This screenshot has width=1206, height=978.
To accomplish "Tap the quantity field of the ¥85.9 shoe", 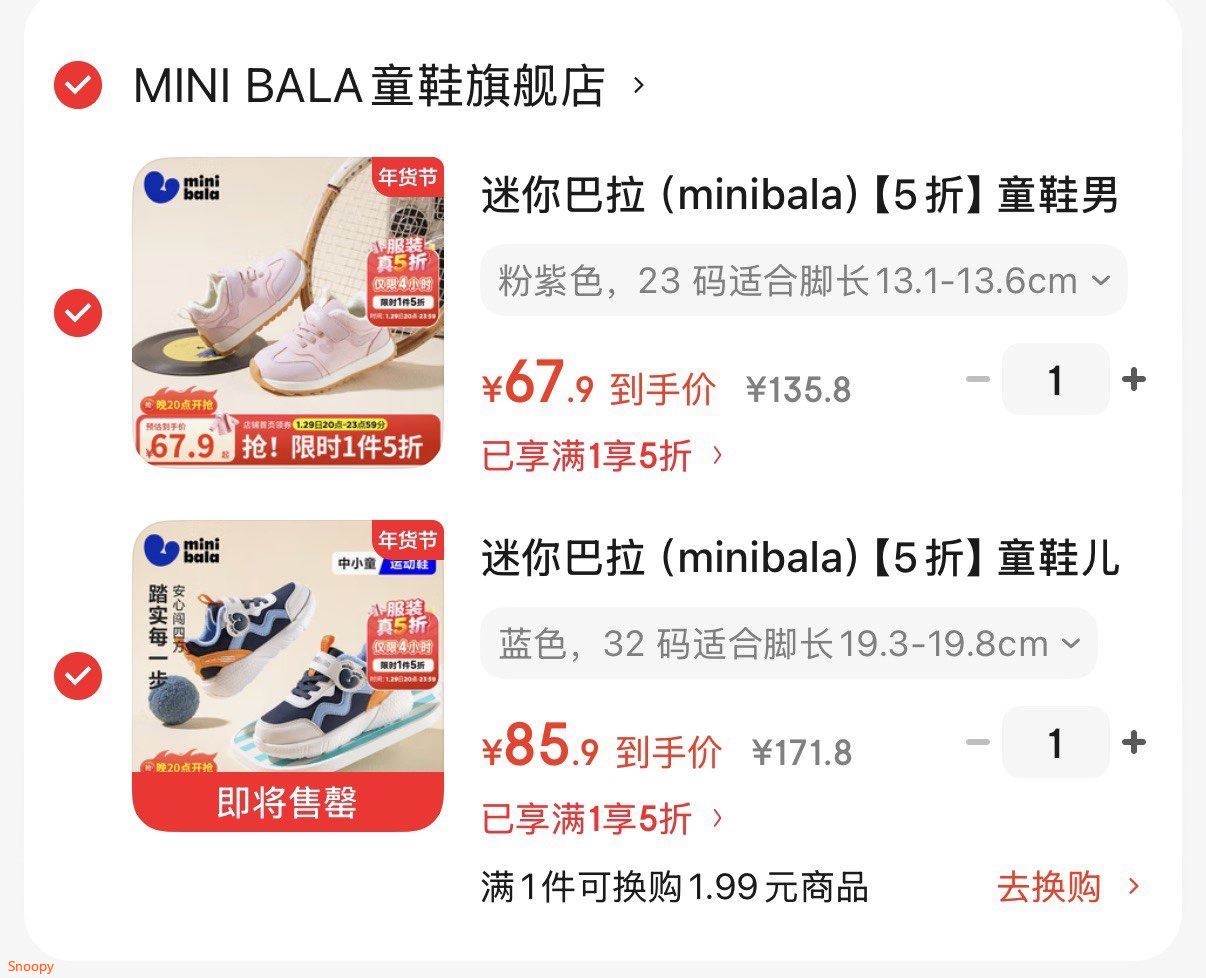I will point(1056,742).
